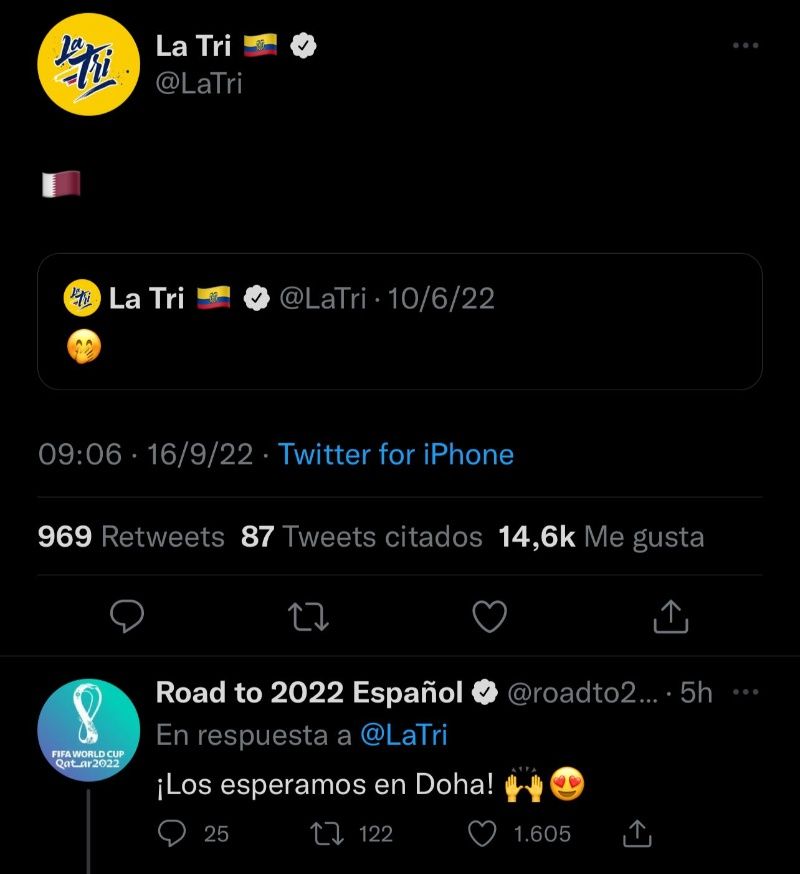View the 14,6k Me gusta list
Viewport: 800px width, 874px height.
click(x=601, y=537)
